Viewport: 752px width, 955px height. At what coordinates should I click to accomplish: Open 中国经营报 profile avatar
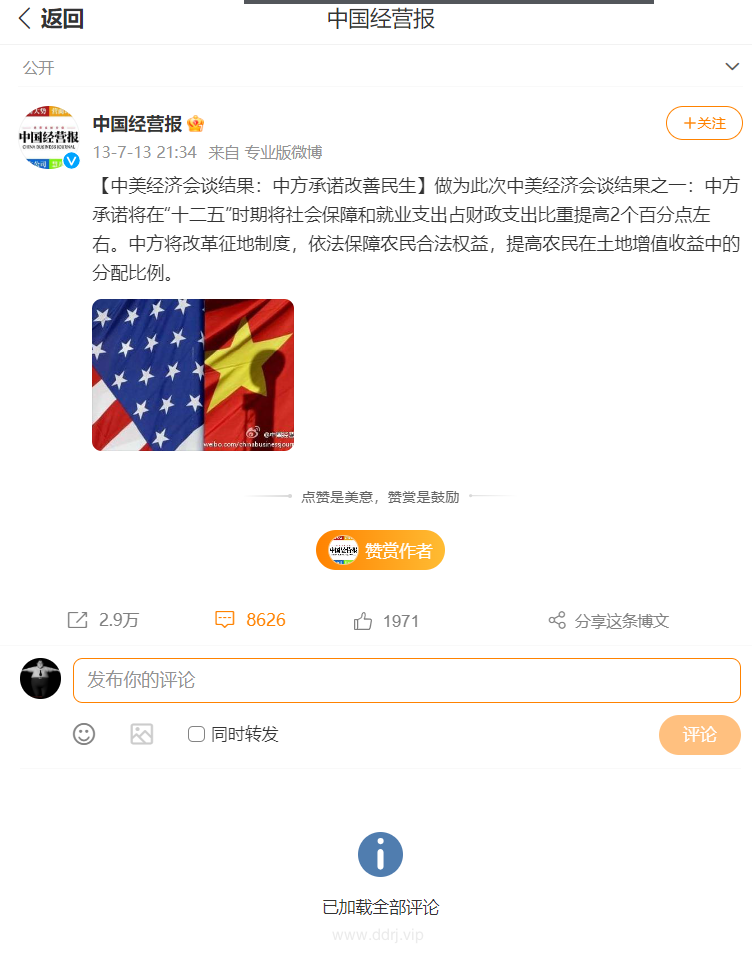click(x=50, y=138)
